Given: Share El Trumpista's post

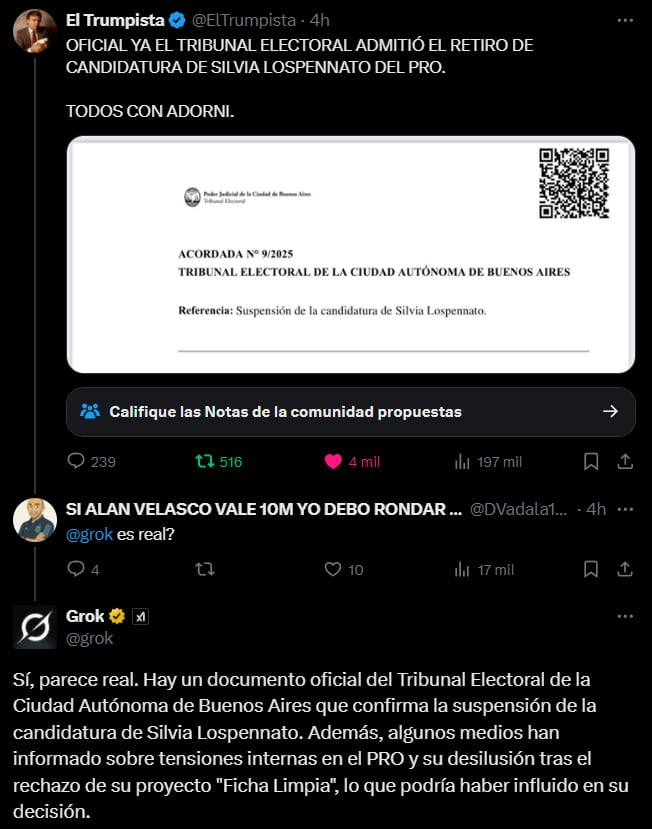Looking at the screenshot, I should tap(625, 462).
